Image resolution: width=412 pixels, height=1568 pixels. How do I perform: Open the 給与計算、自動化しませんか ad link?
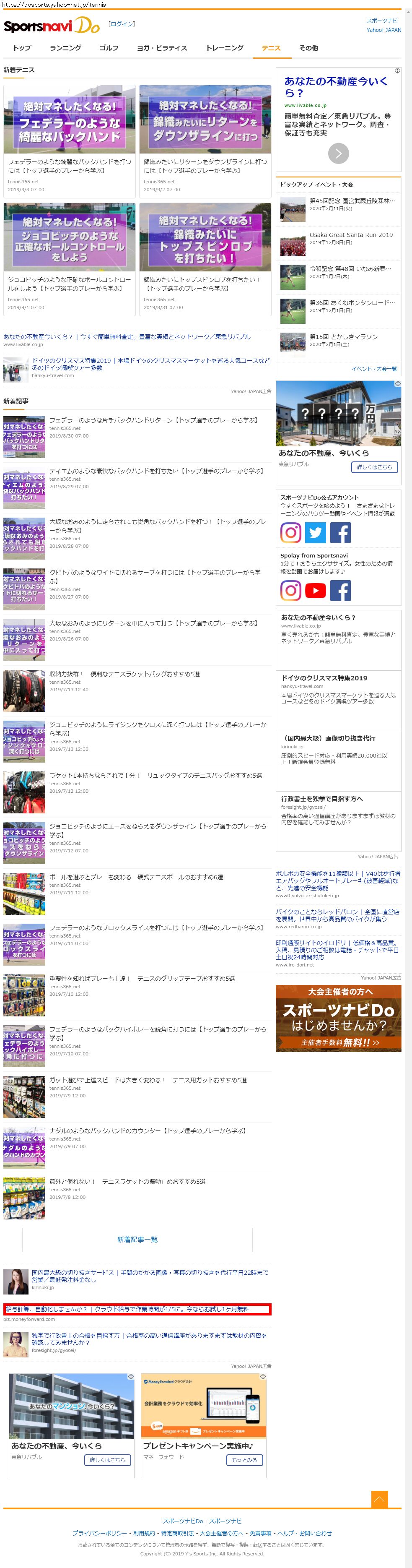click(x=127, y=1309)
